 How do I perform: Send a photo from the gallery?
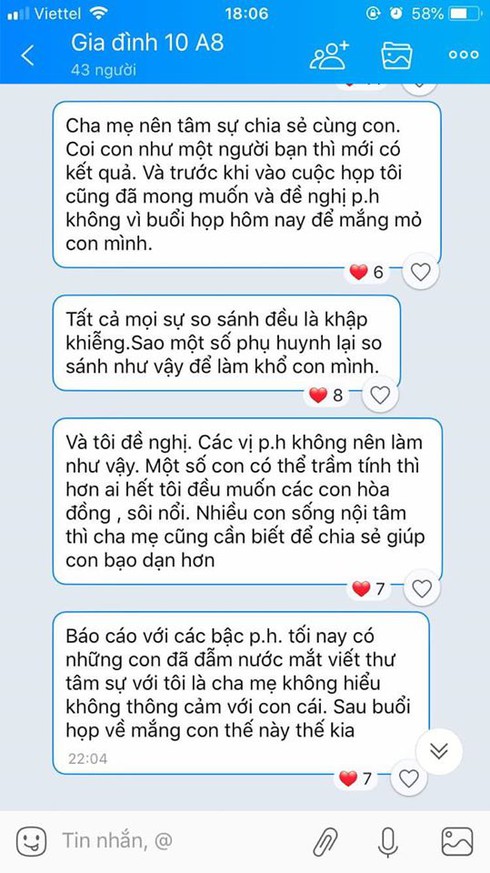(457, 841)
